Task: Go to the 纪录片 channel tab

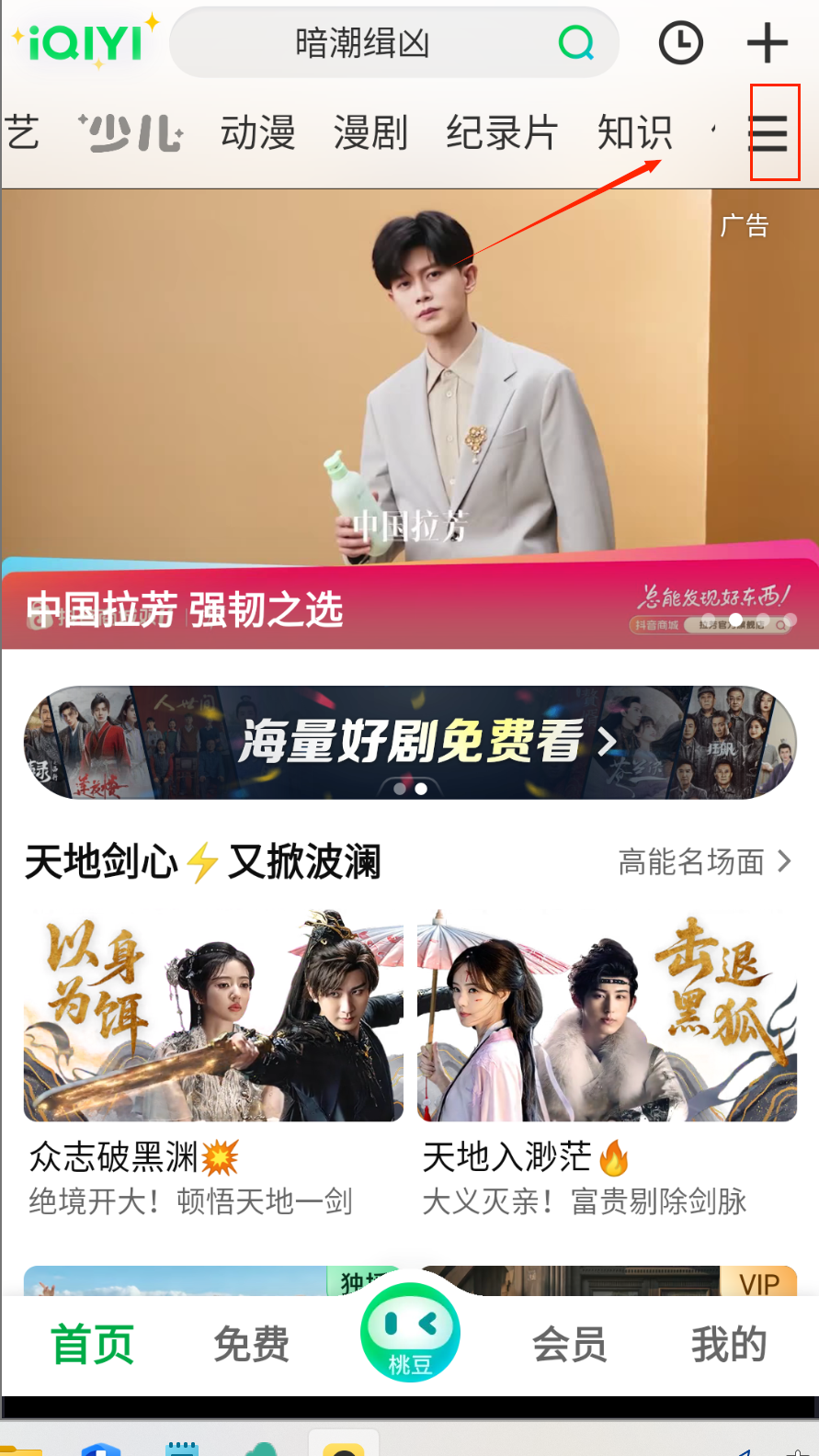Action: (x=502, y=133)
